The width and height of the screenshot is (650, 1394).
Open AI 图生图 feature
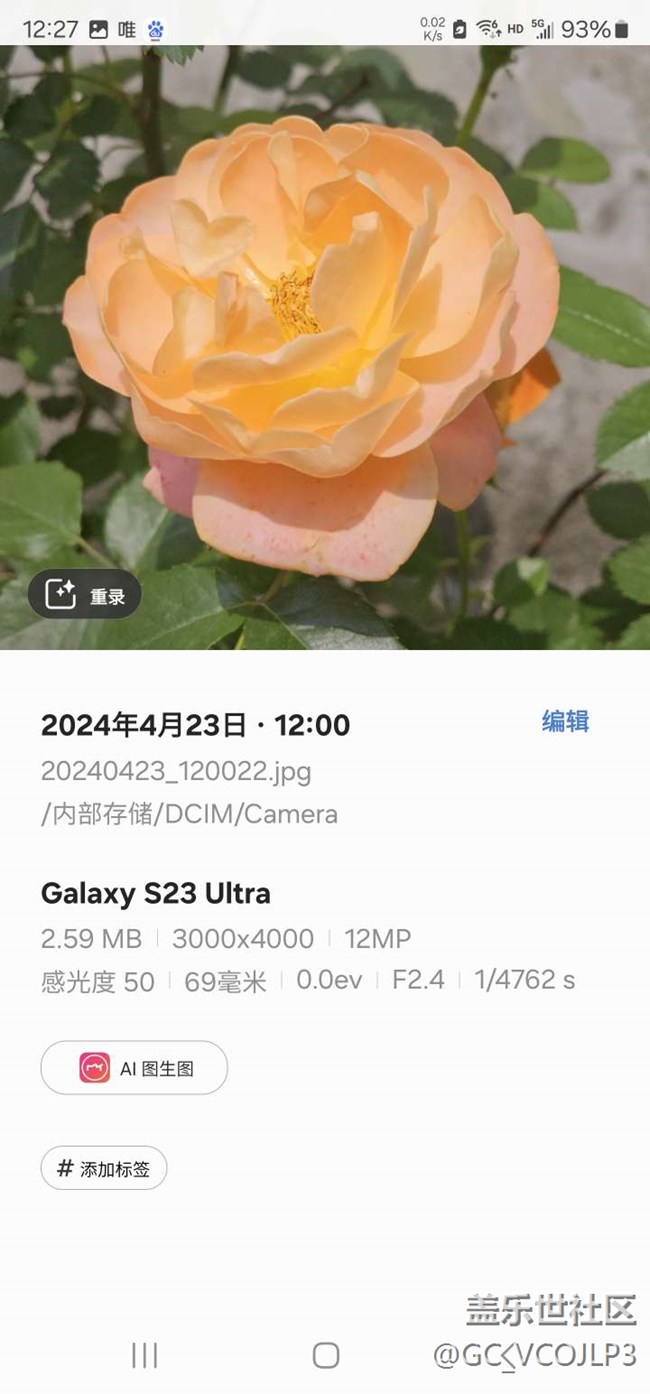(x=134, y=1068)
